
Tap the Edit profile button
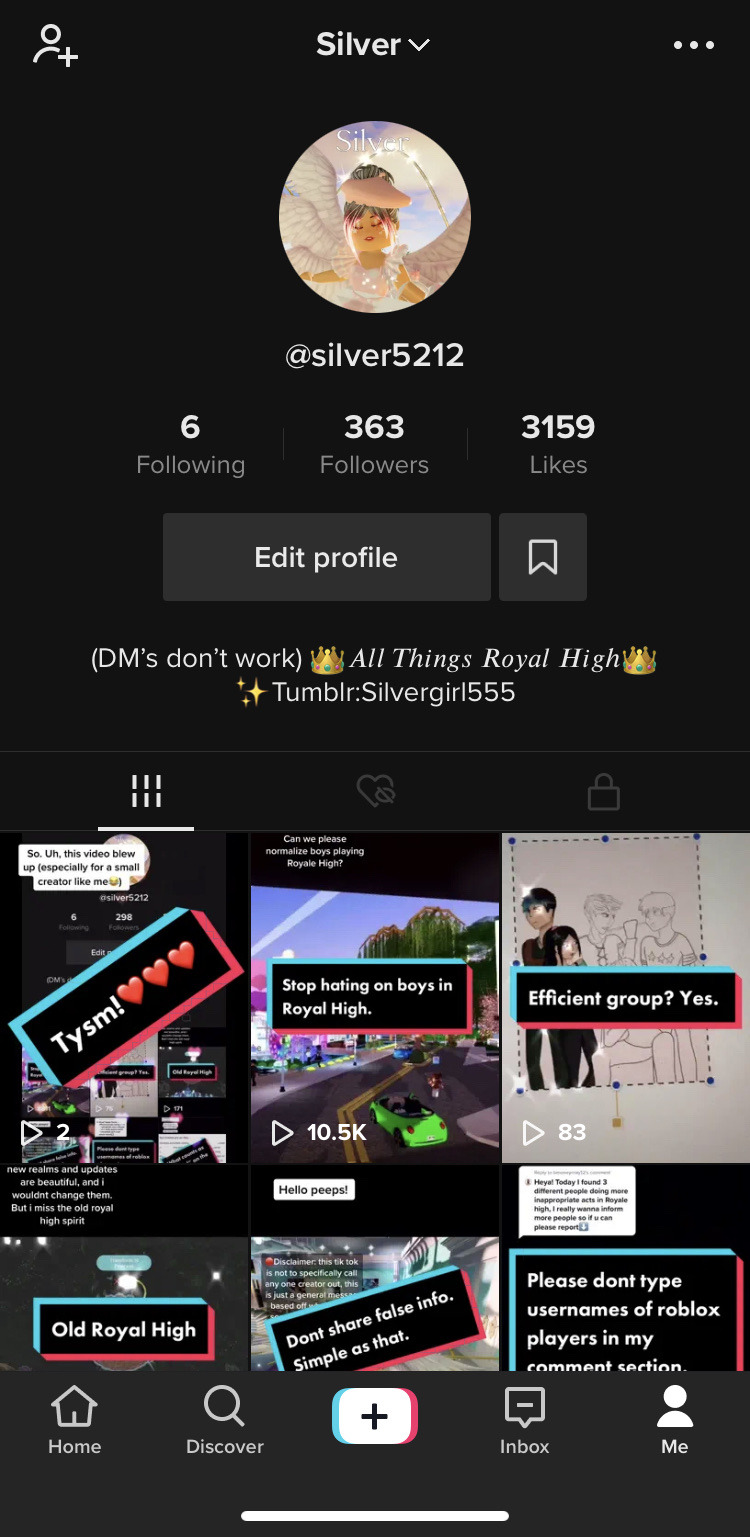pos(326,557)
